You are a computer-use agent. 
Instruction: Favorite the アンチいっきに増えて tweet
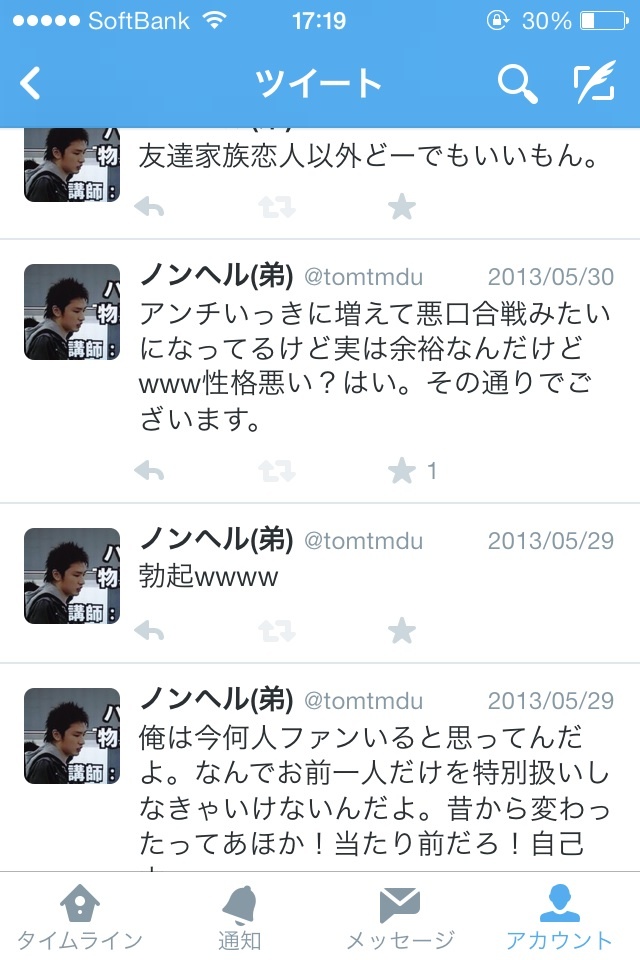click(401, 470)
